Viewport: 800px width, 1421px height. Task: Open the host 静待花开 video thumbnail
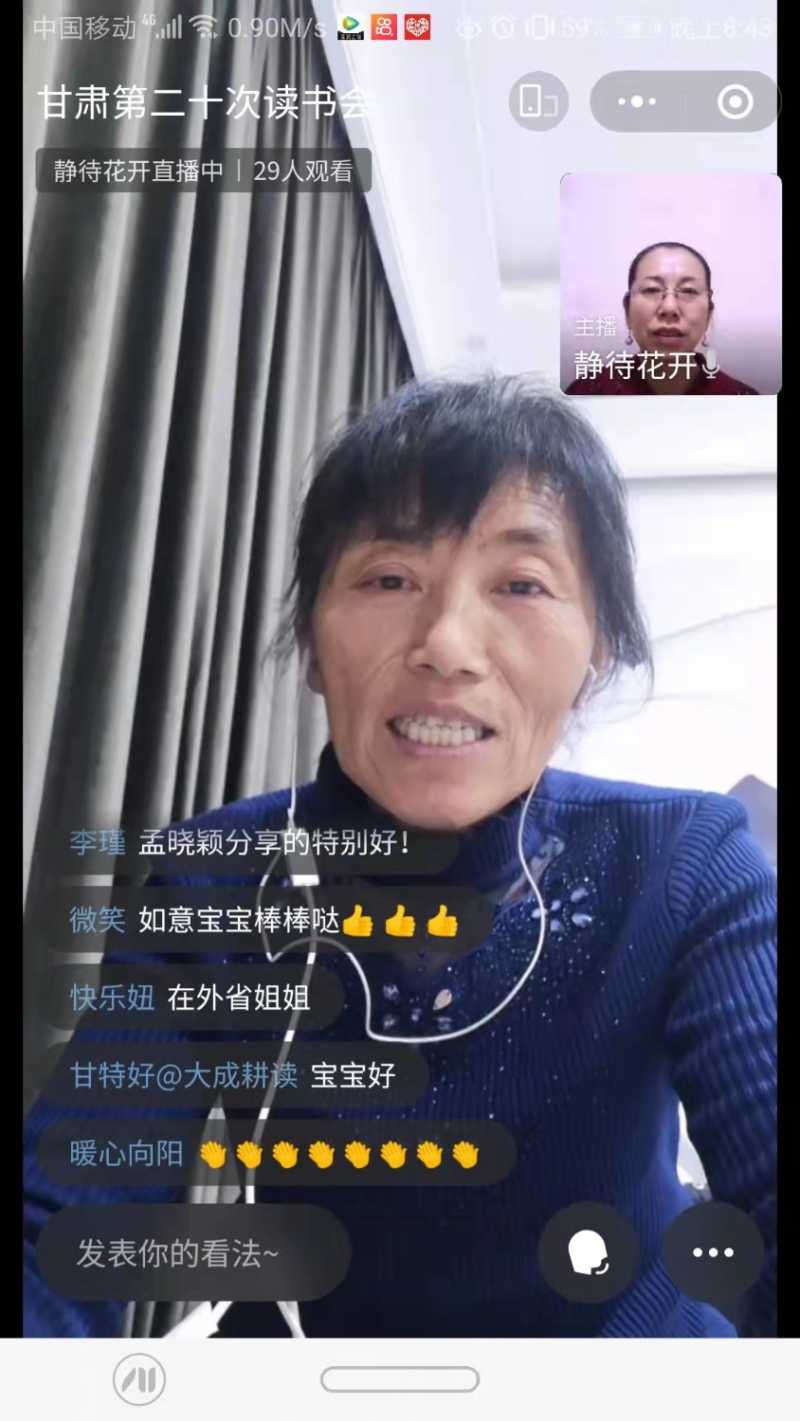pyautogui.click(x=670, y=284)
